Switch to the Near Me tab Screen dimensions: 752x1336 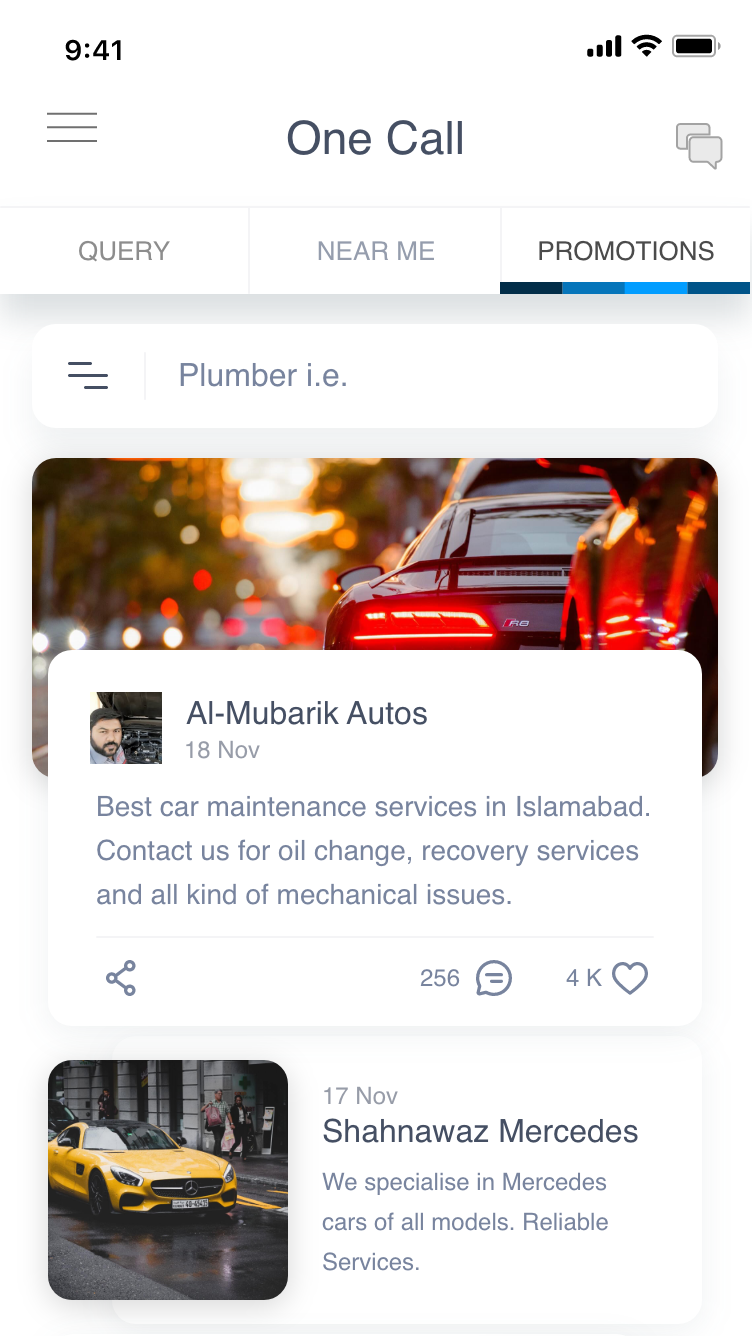pyautogui.click(x=376, y=251)
